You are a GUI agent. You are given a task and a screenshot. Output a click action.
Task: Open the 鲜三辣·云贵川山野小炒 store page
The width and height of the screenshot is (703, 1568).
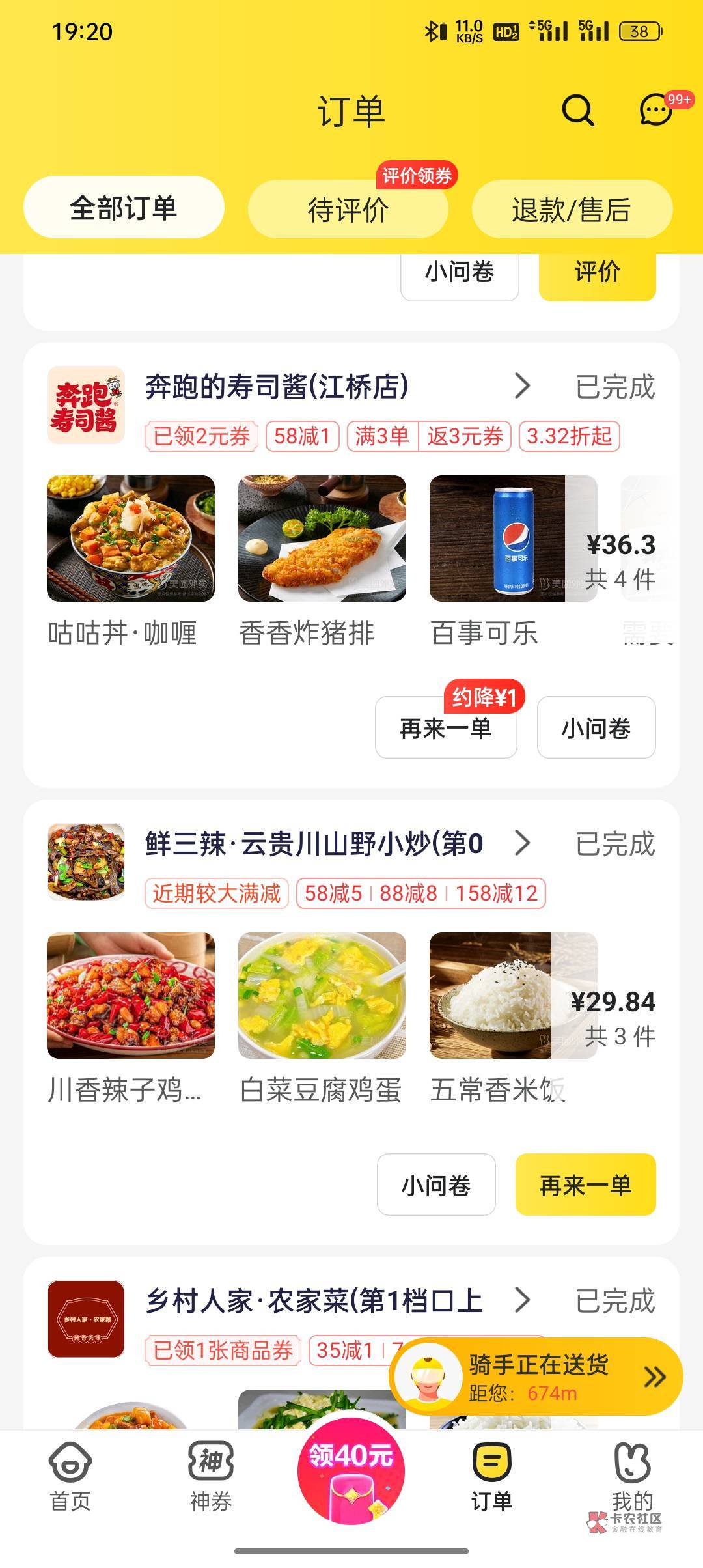(x=314, y=844)
